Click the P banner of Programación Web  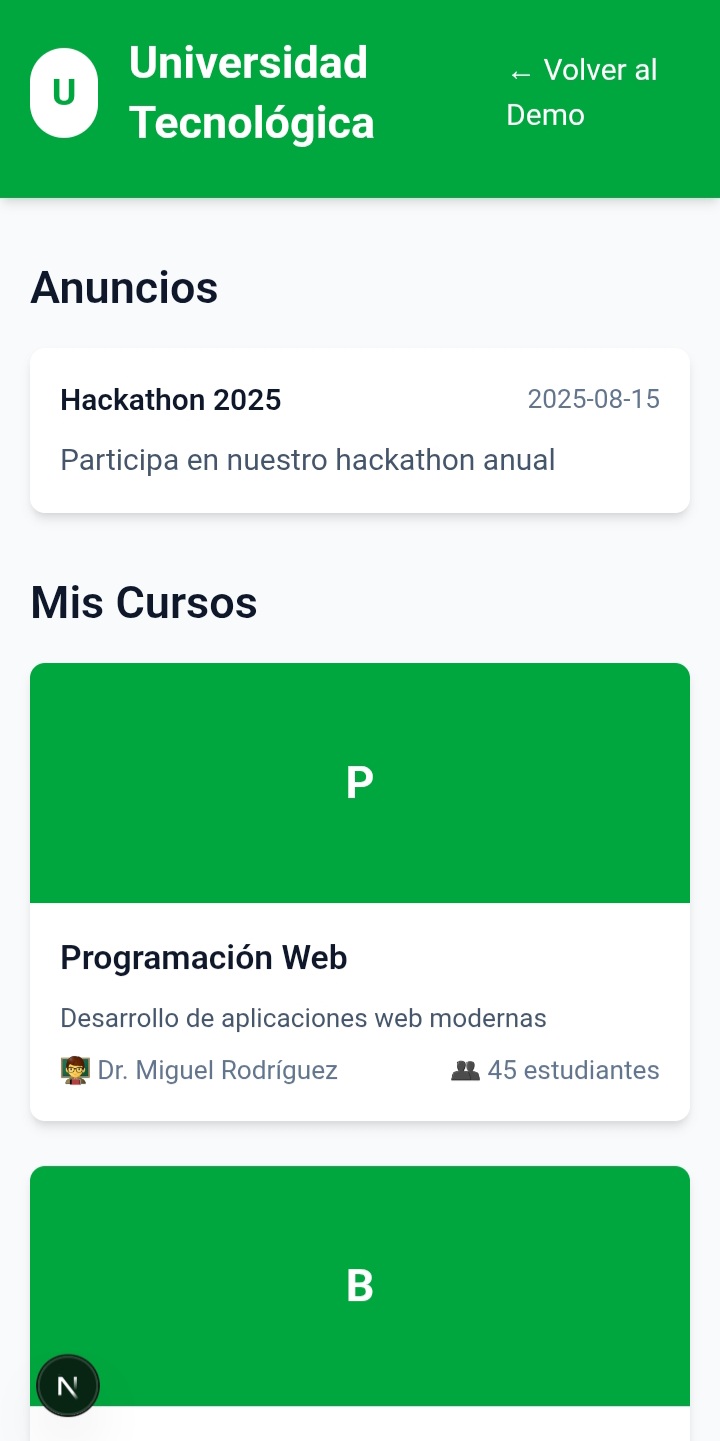(x=360, y=782)
